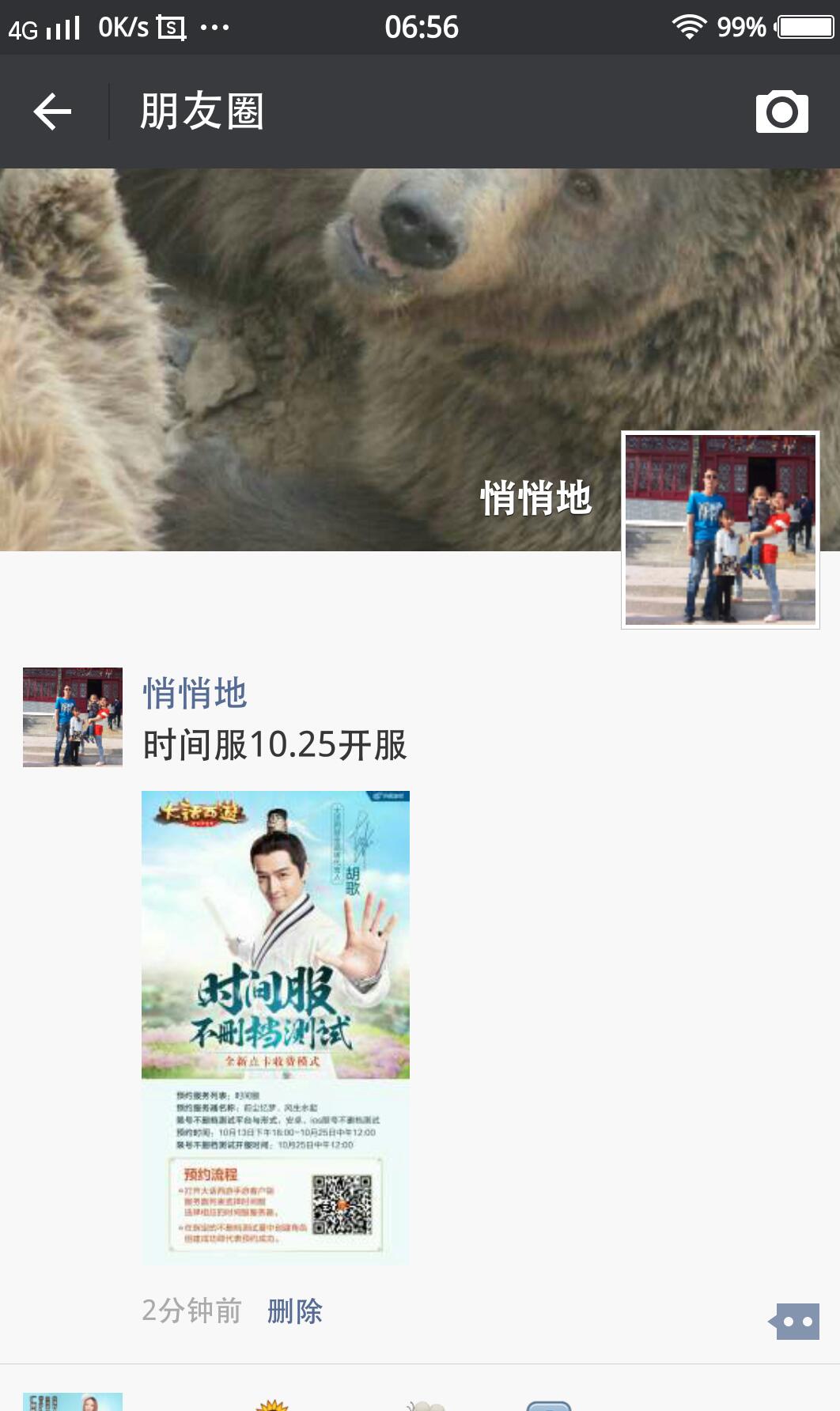Open the 悄悄地 name link on the post

[195, 694]
